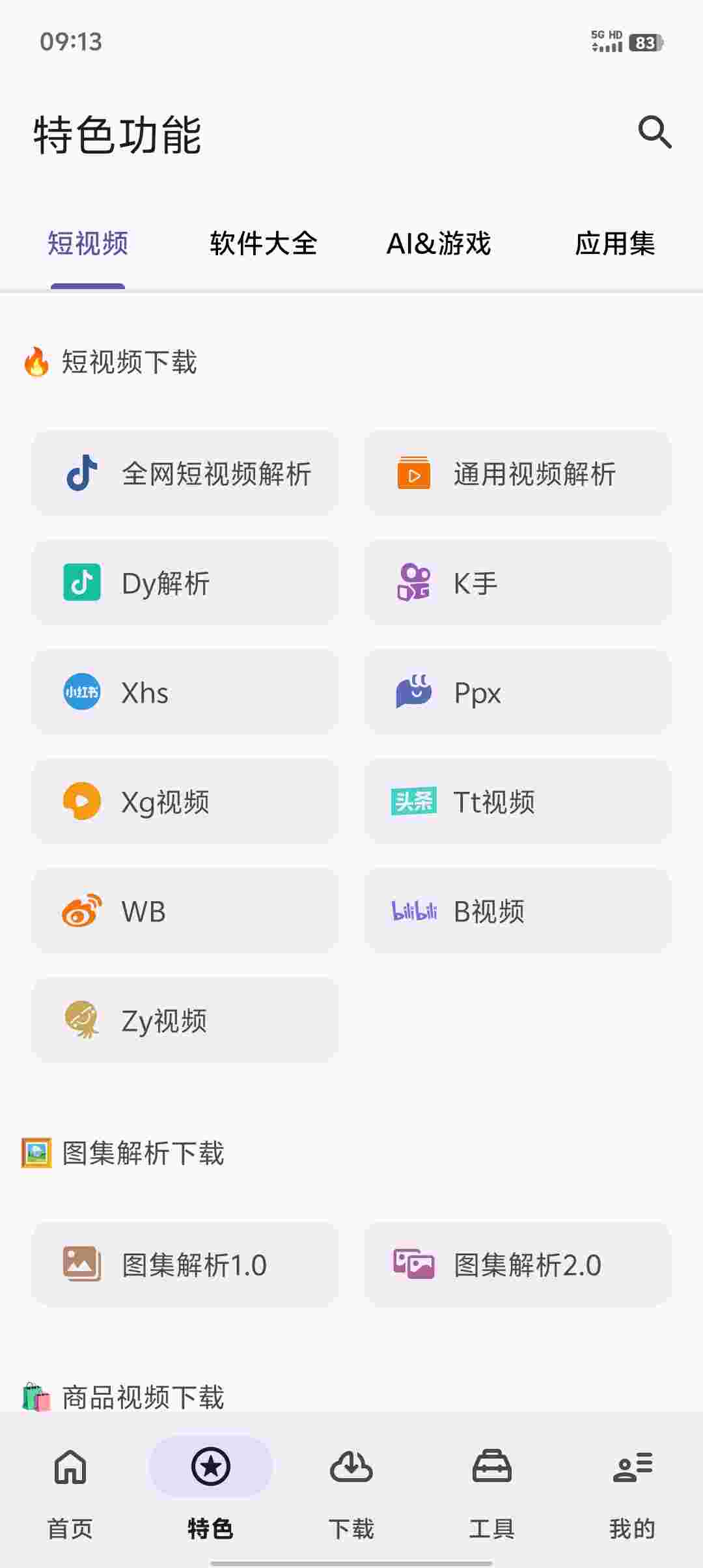Open the 我的 profile tab

pos(632,1487)
